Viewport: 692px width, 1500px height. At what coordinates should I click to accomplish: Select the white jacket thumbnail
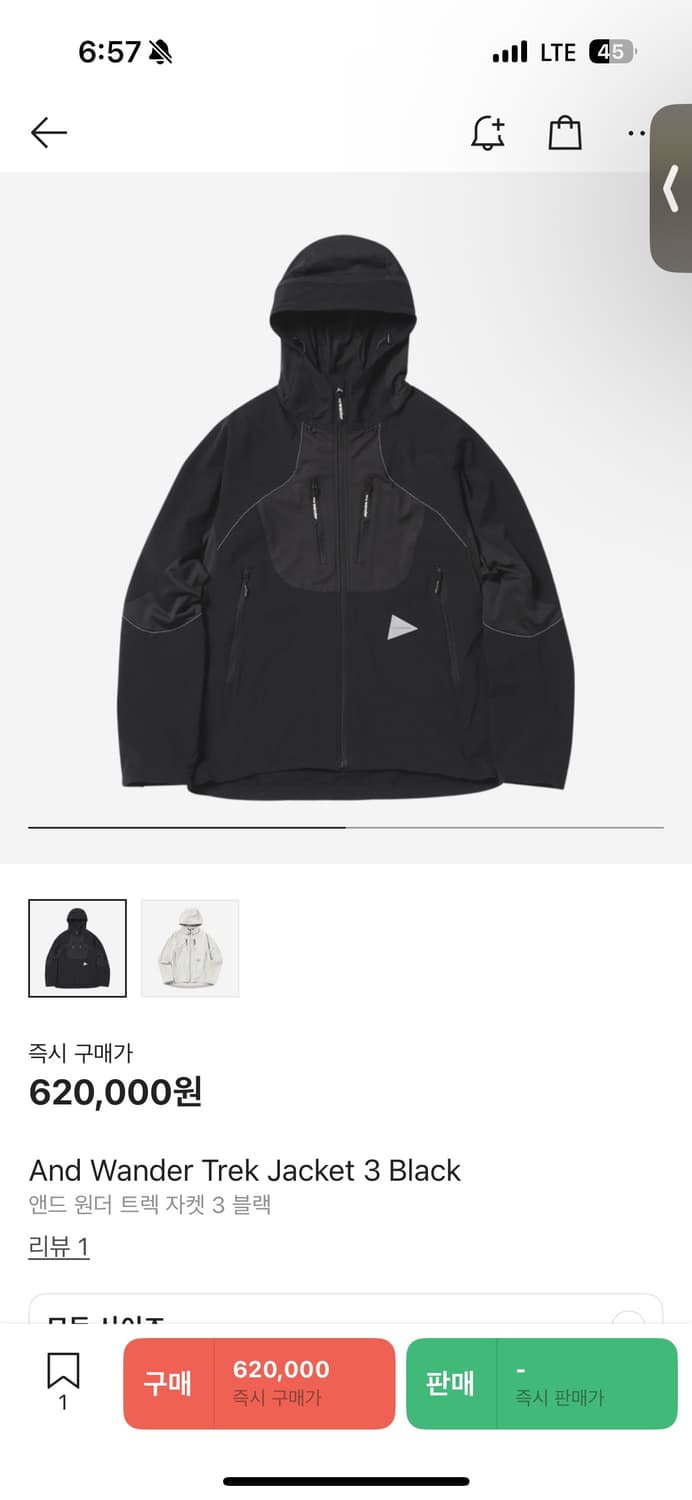click(x=190, y=948)
